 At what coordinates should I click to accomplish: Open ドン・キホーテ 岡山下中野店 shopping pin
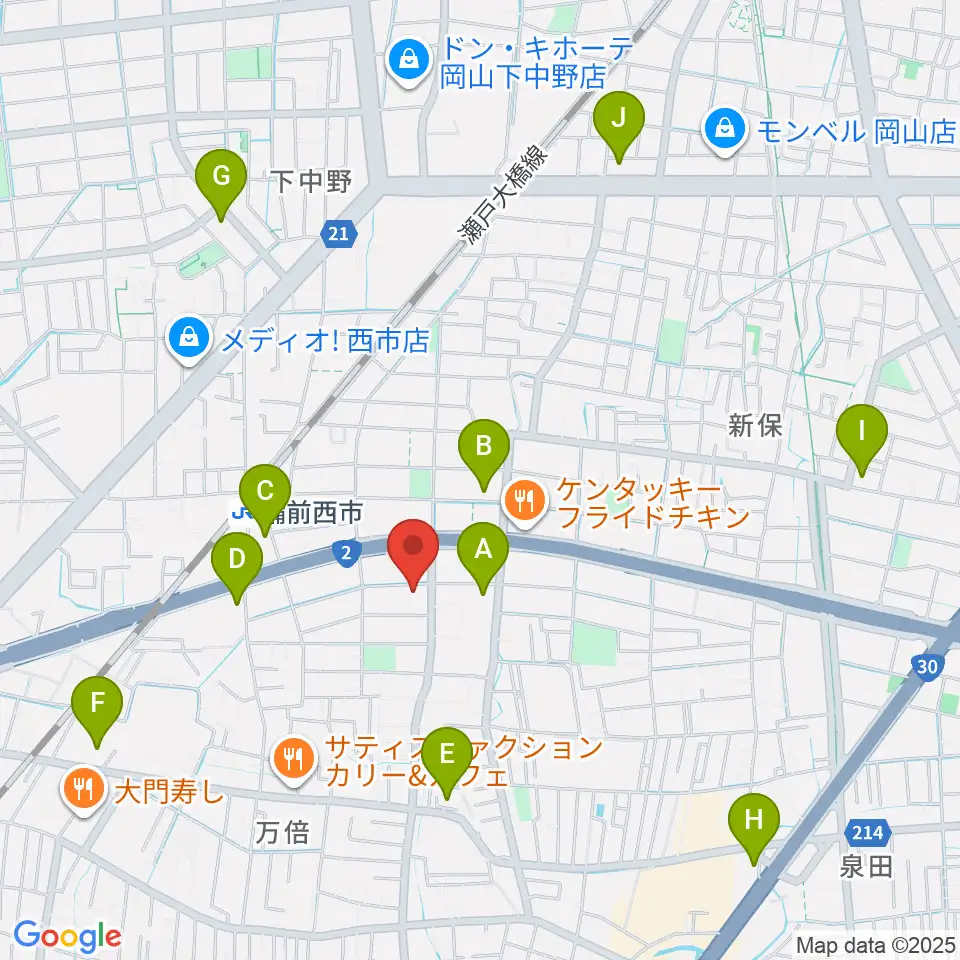click(409, 61)
